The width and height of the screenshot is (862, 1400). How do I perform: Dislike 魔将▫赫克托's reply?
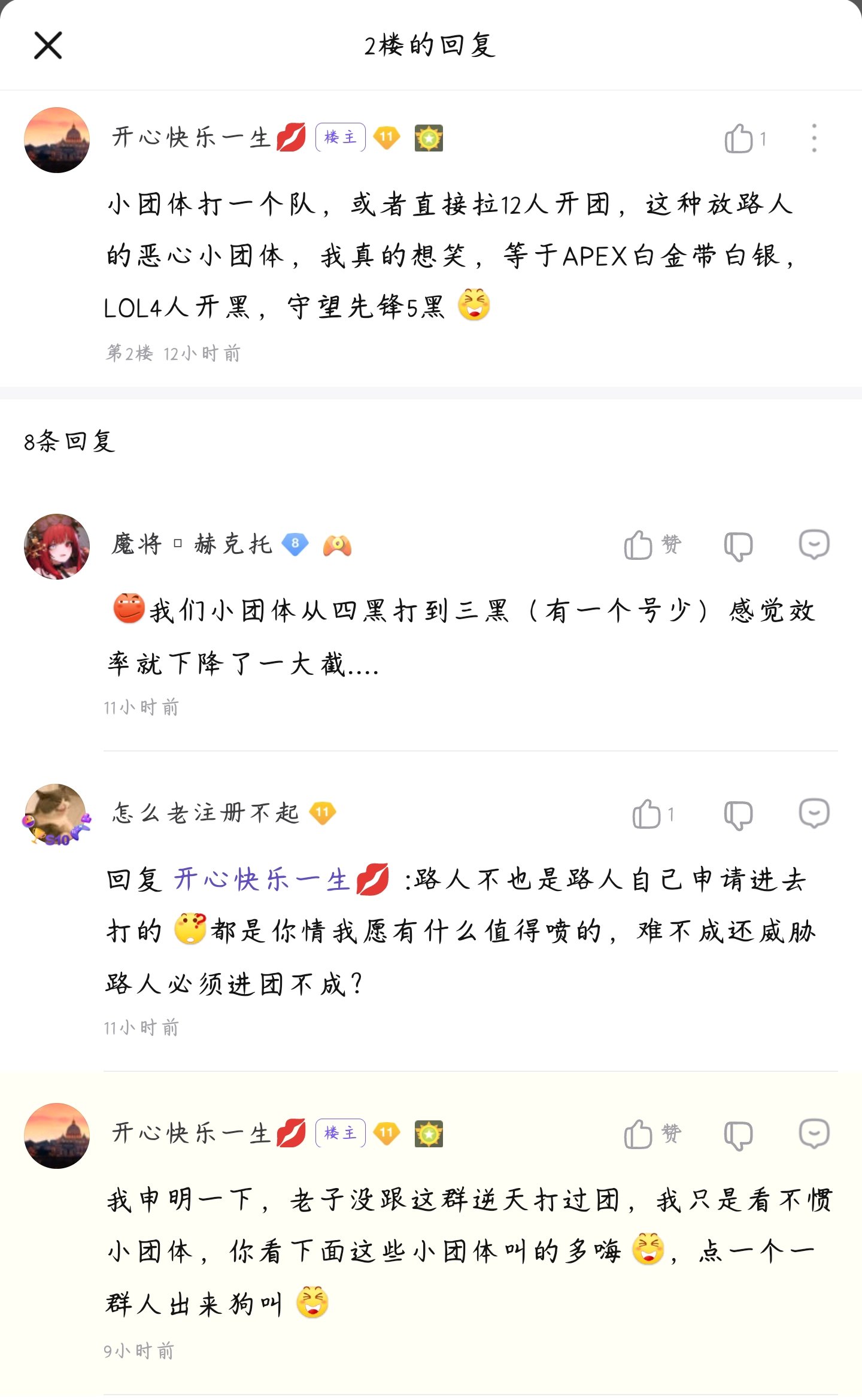tap(738, 546)
